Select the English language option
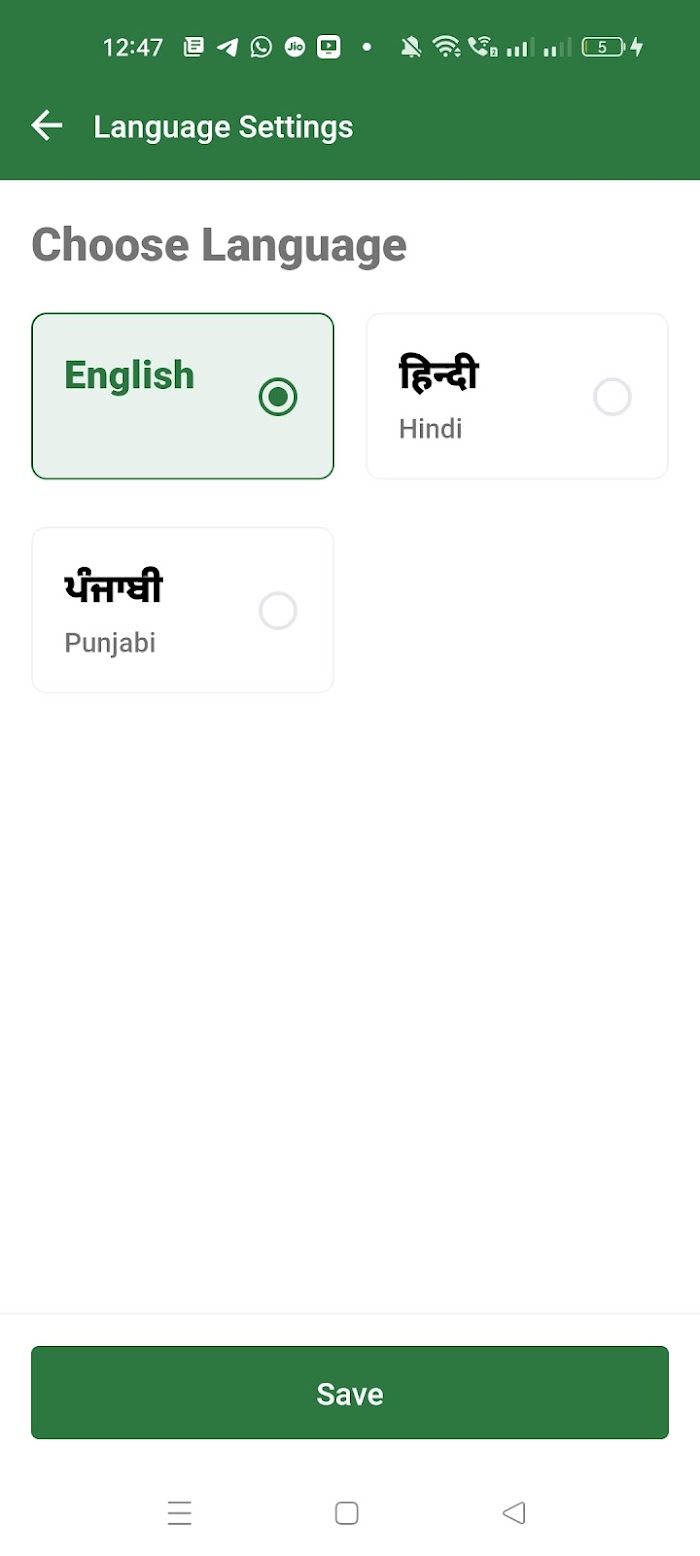700x1556 pixels. (183, 396)
